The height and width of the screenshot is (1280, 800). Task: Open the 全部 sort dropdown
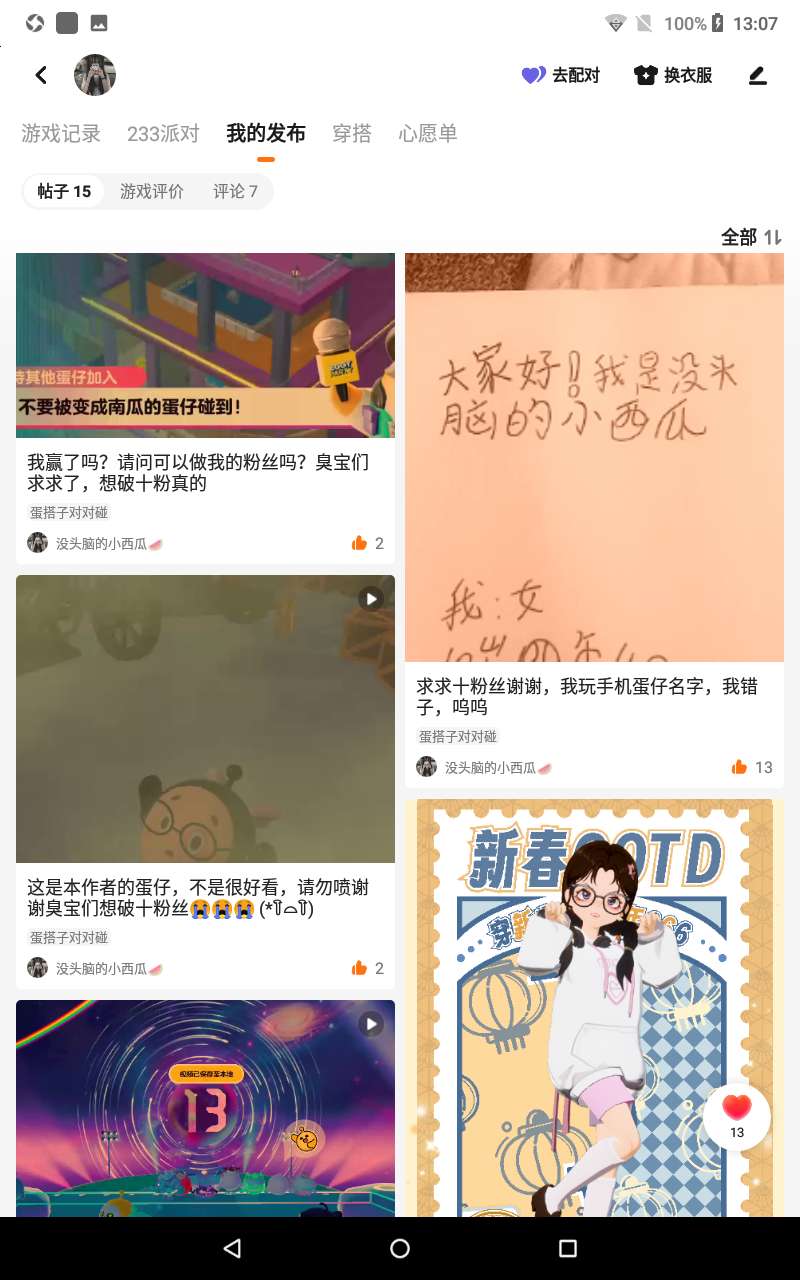click(751, 237)
